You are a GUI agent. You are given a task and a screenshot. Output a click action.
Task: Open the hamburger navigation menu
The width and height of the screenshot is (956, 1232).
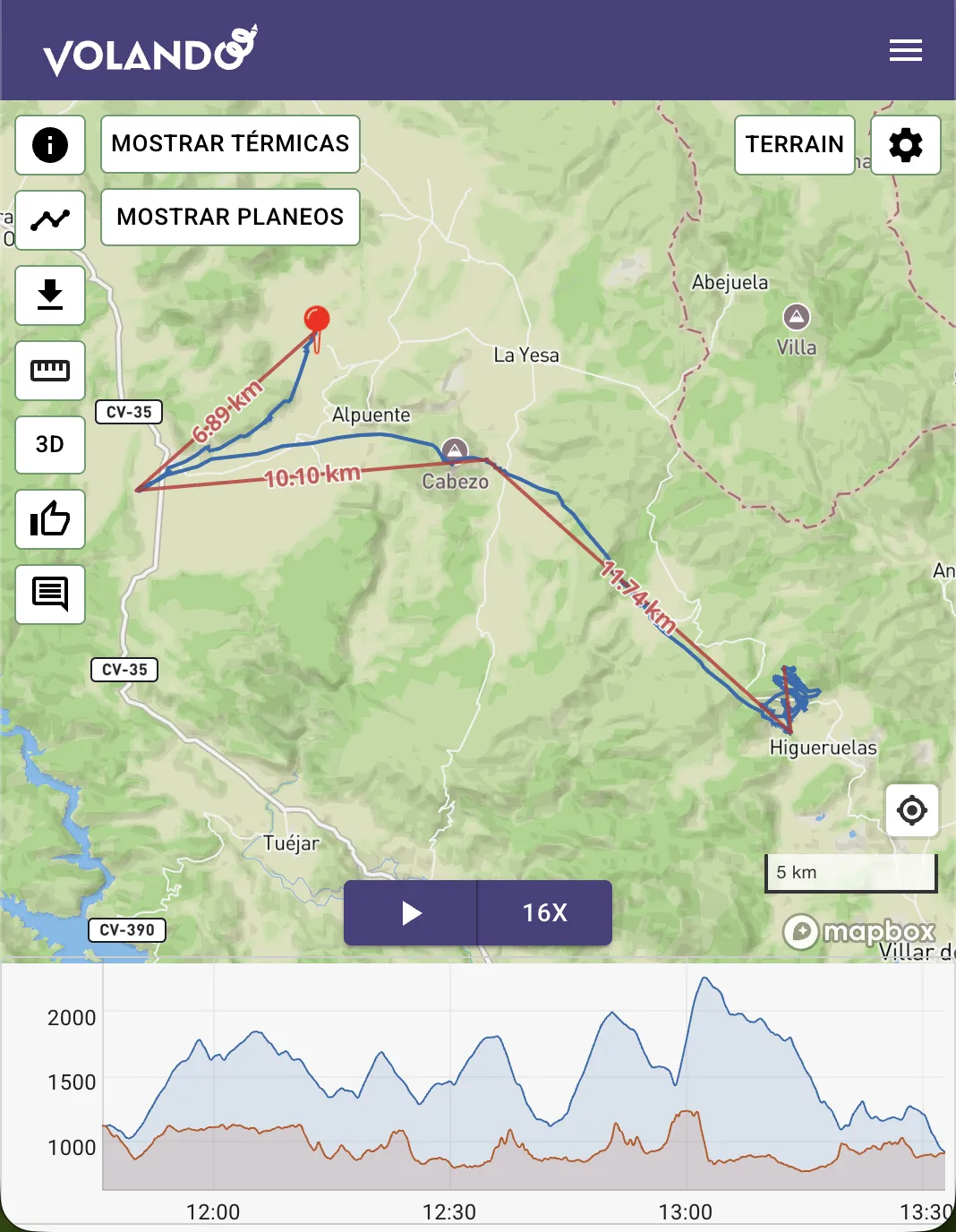tap(905, 51)
